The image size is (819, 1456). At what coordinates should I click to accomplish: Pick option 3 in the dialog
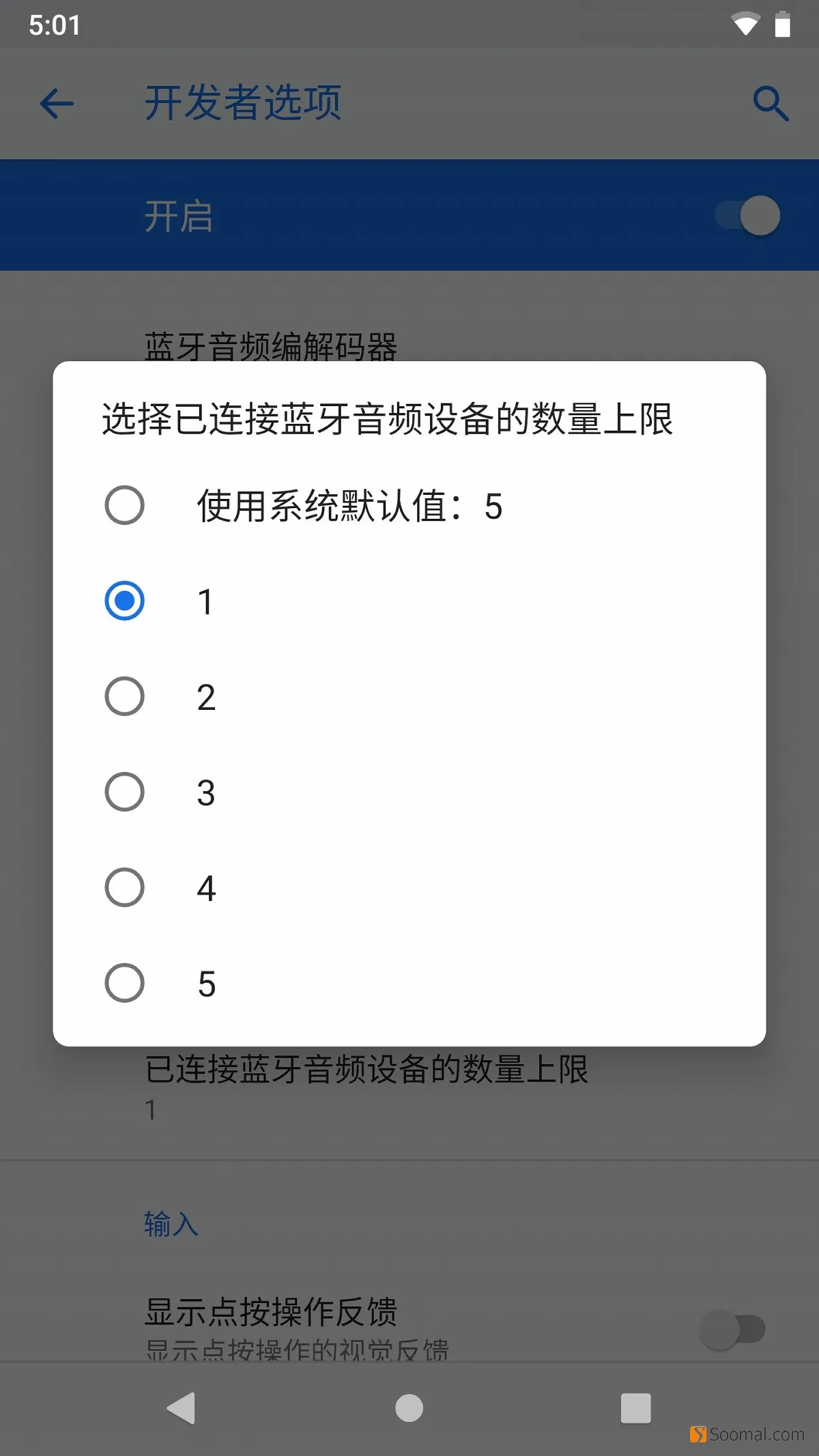[409, 793]
